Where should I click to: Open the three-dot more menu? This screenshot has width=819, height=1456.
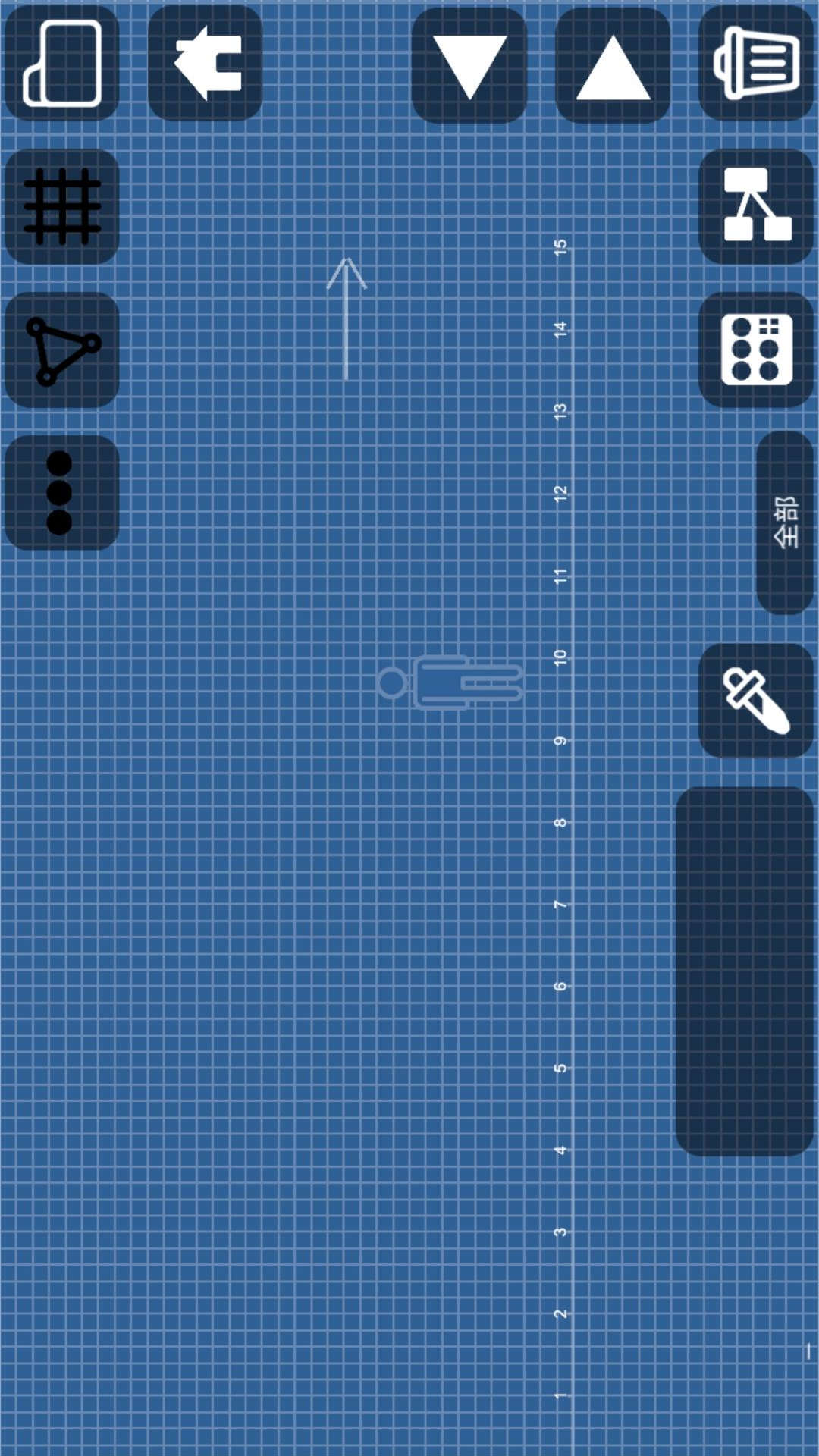pos(61,493)
